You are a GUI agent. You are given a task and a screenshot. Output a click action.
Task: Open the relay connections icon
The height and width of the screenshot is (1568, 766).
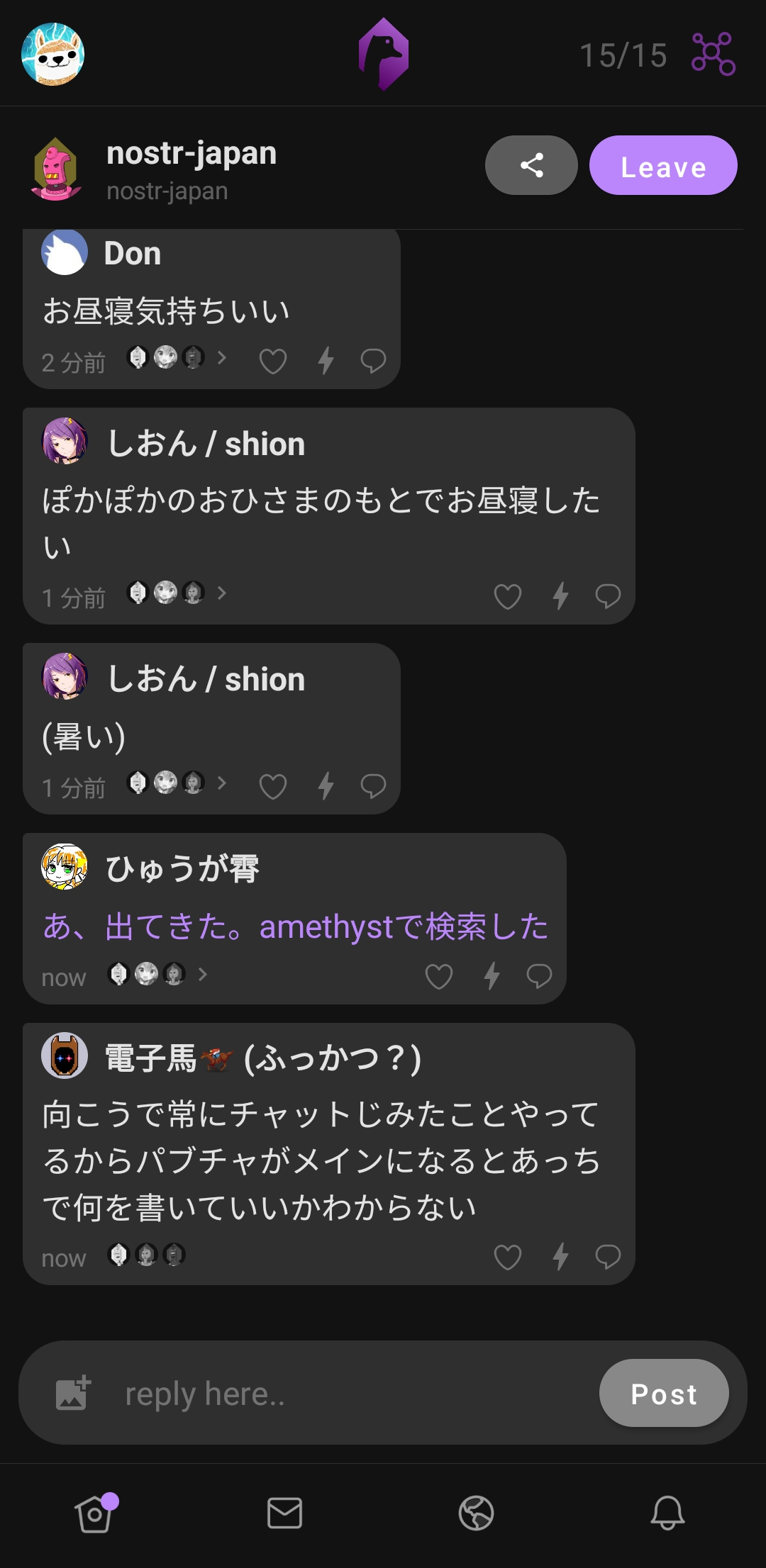(x=713, y=54)
